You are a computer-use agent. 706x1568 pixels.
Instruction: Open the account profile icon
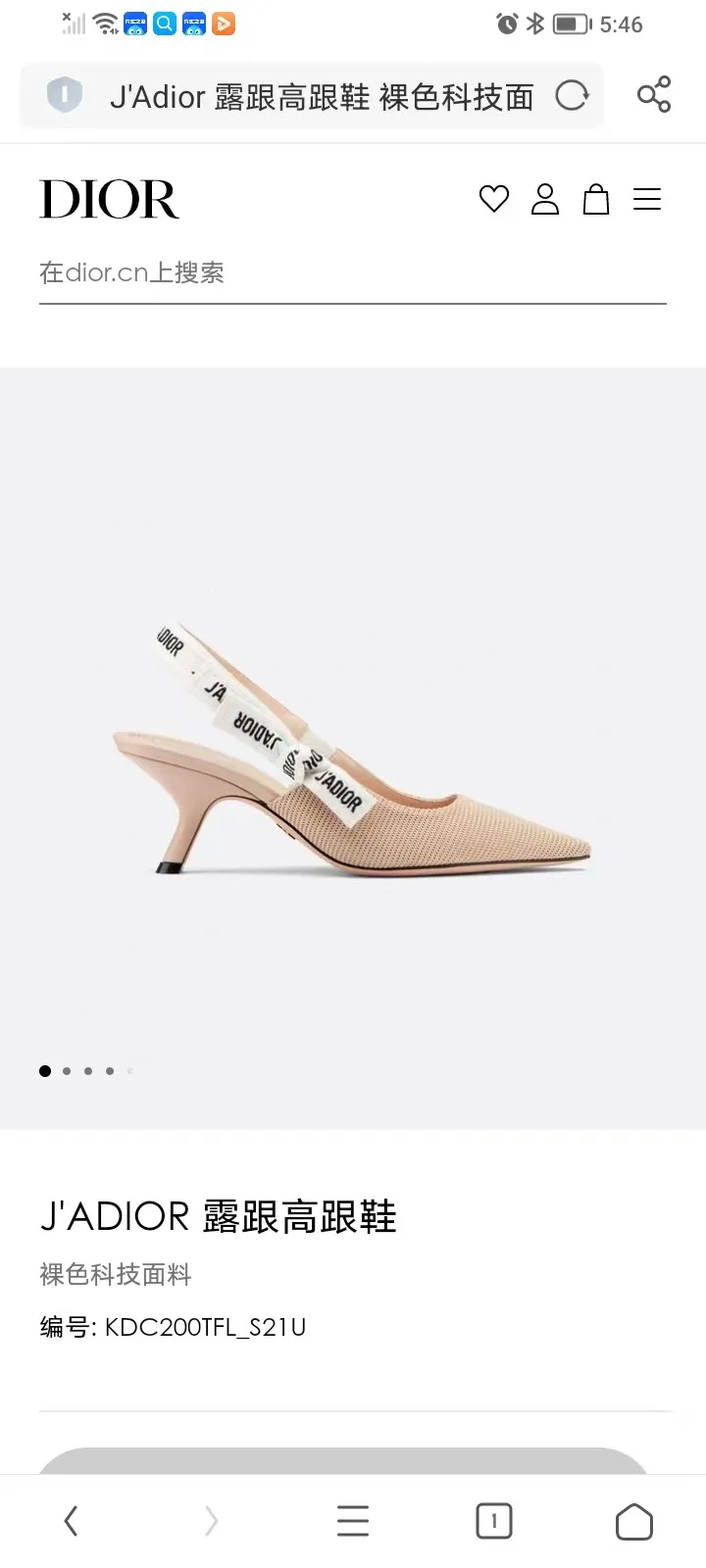[x=545, y=199]
